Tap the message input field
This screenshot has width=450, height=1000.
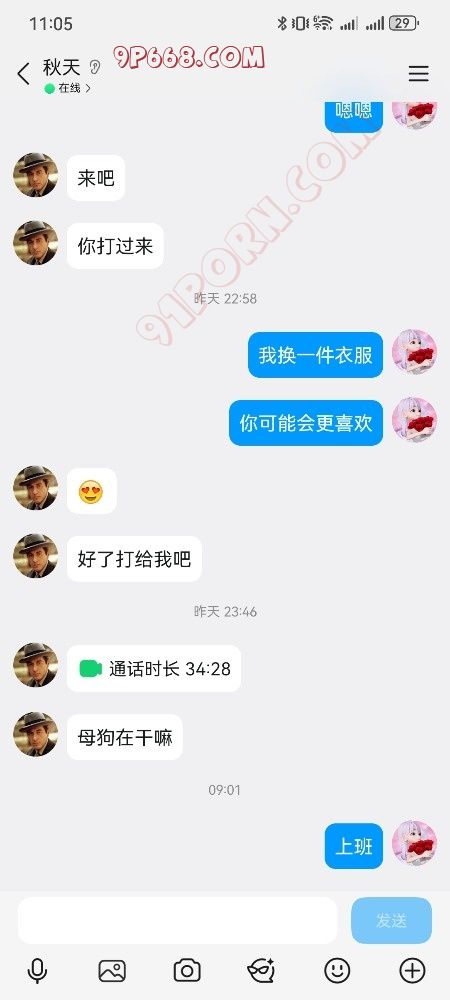coord(177,920)
